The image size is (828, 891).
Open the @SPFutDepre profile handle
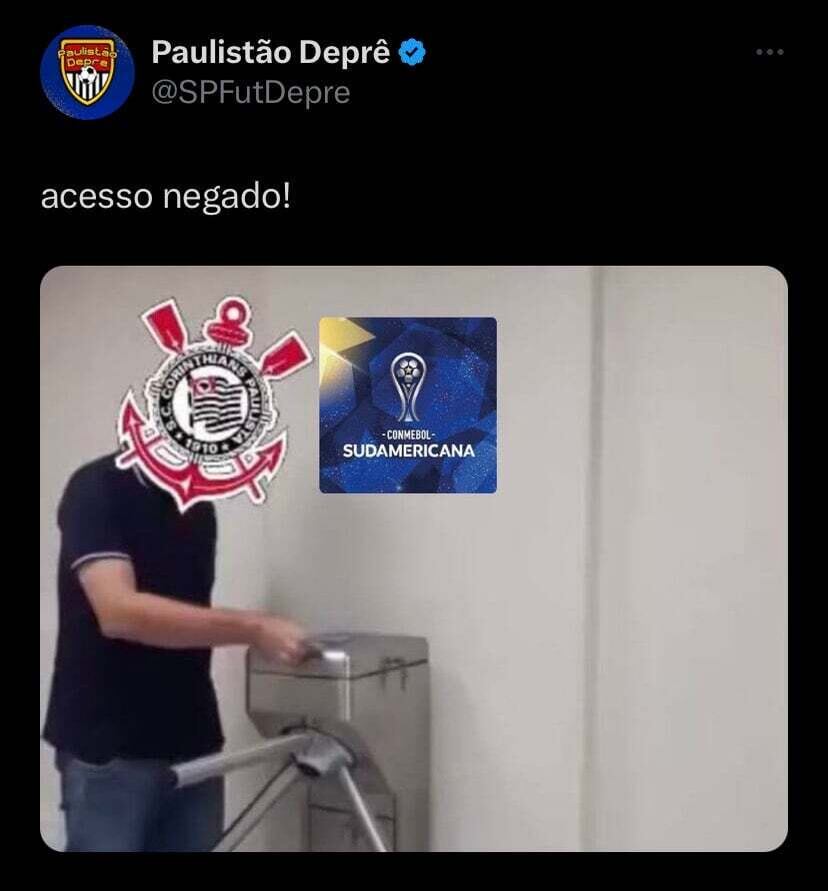[x=250, y=92]
